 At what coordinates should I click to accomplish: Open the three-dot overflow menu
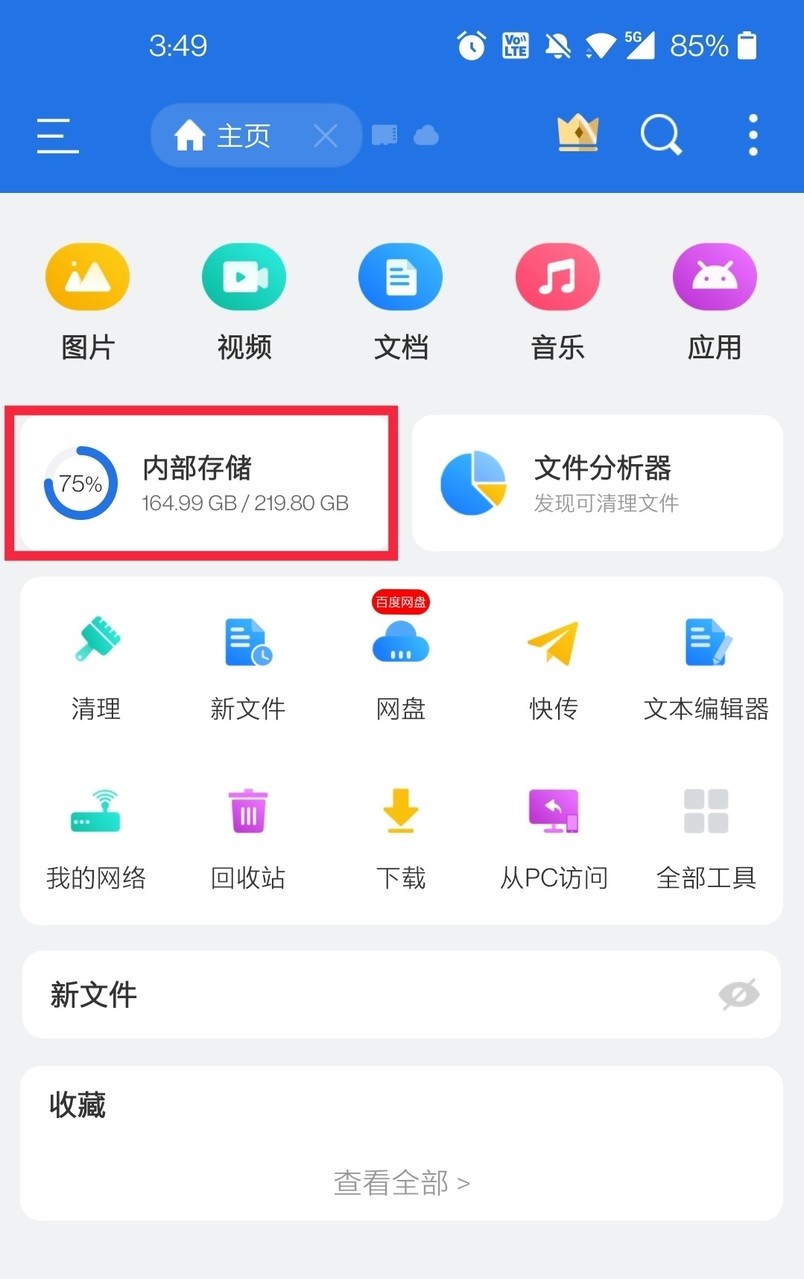752,135
